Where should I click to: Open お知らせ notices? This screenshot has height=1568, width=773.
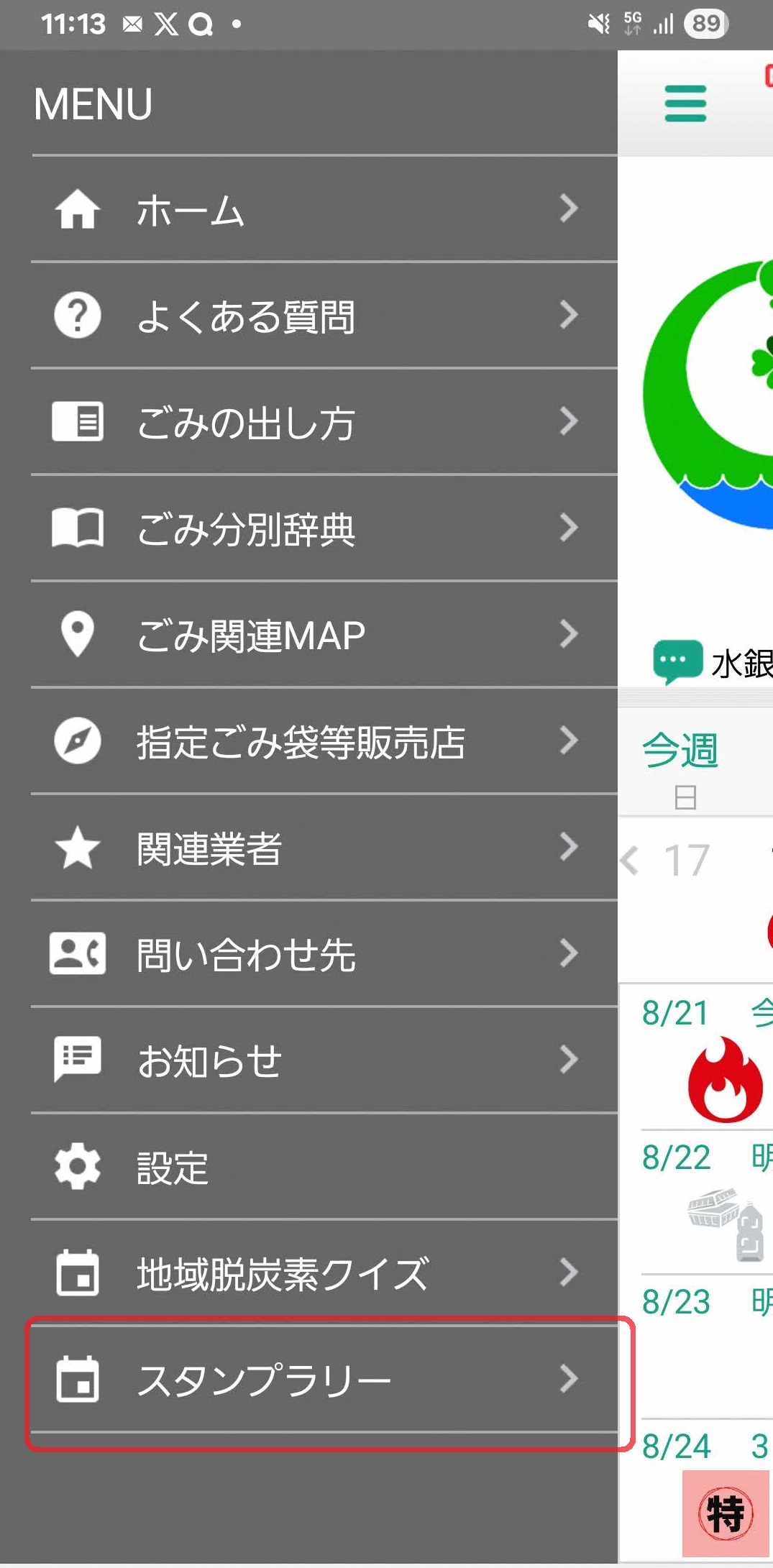[x=324, y=1060]
